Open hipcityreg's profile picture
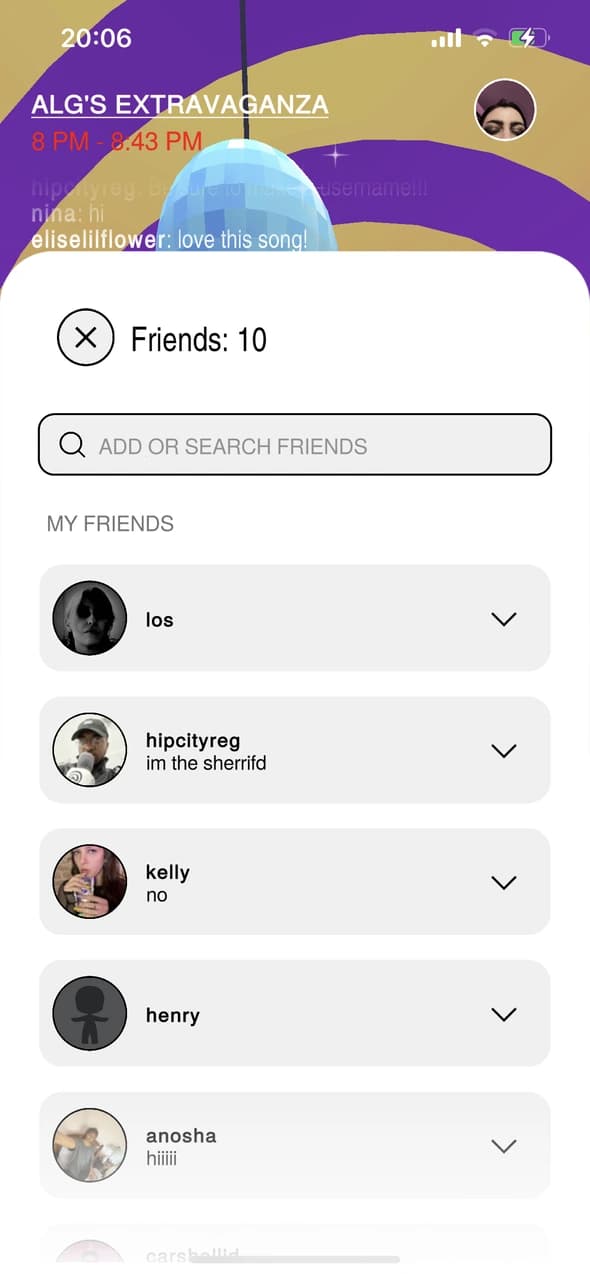 tap(90, 750)
